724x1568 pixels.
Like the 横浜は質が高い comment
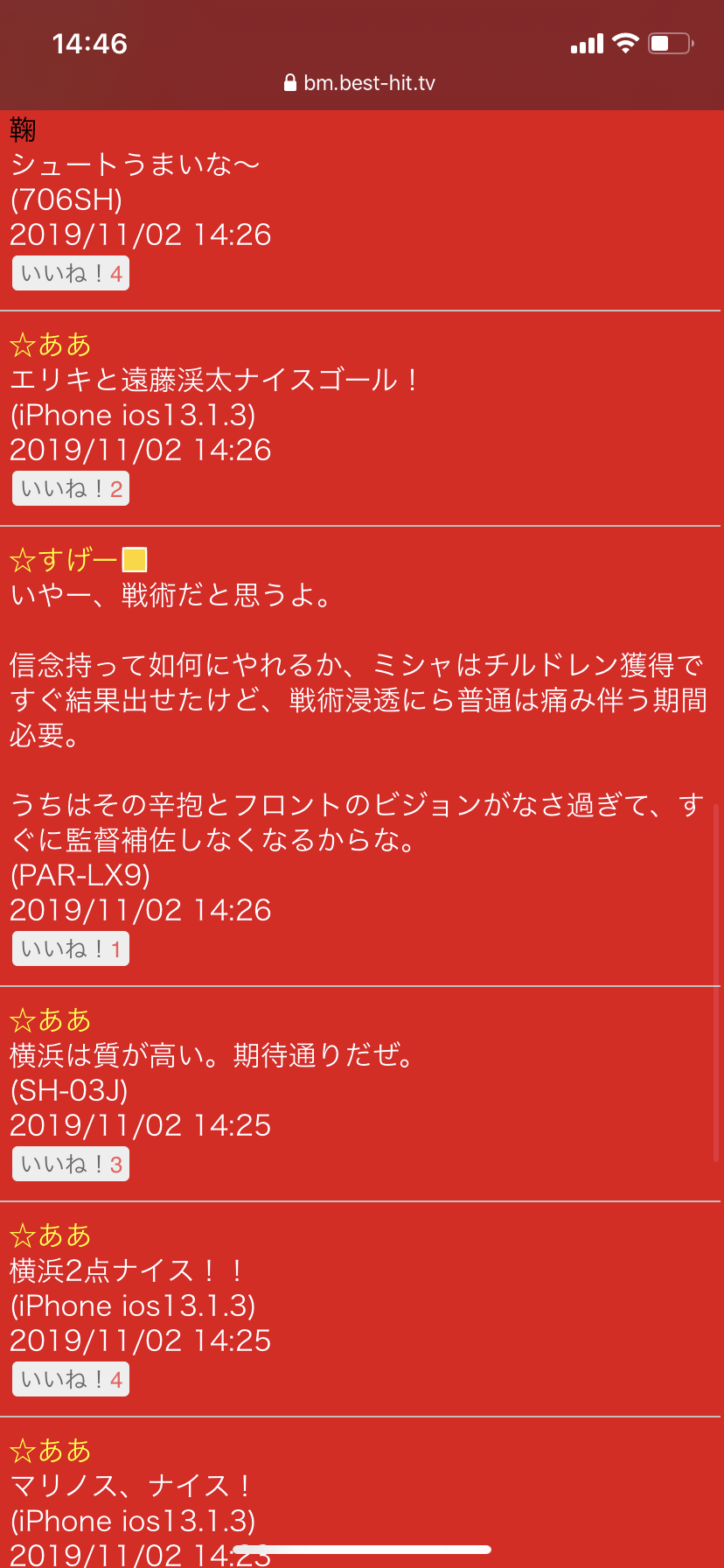[x=71, y=1164]
